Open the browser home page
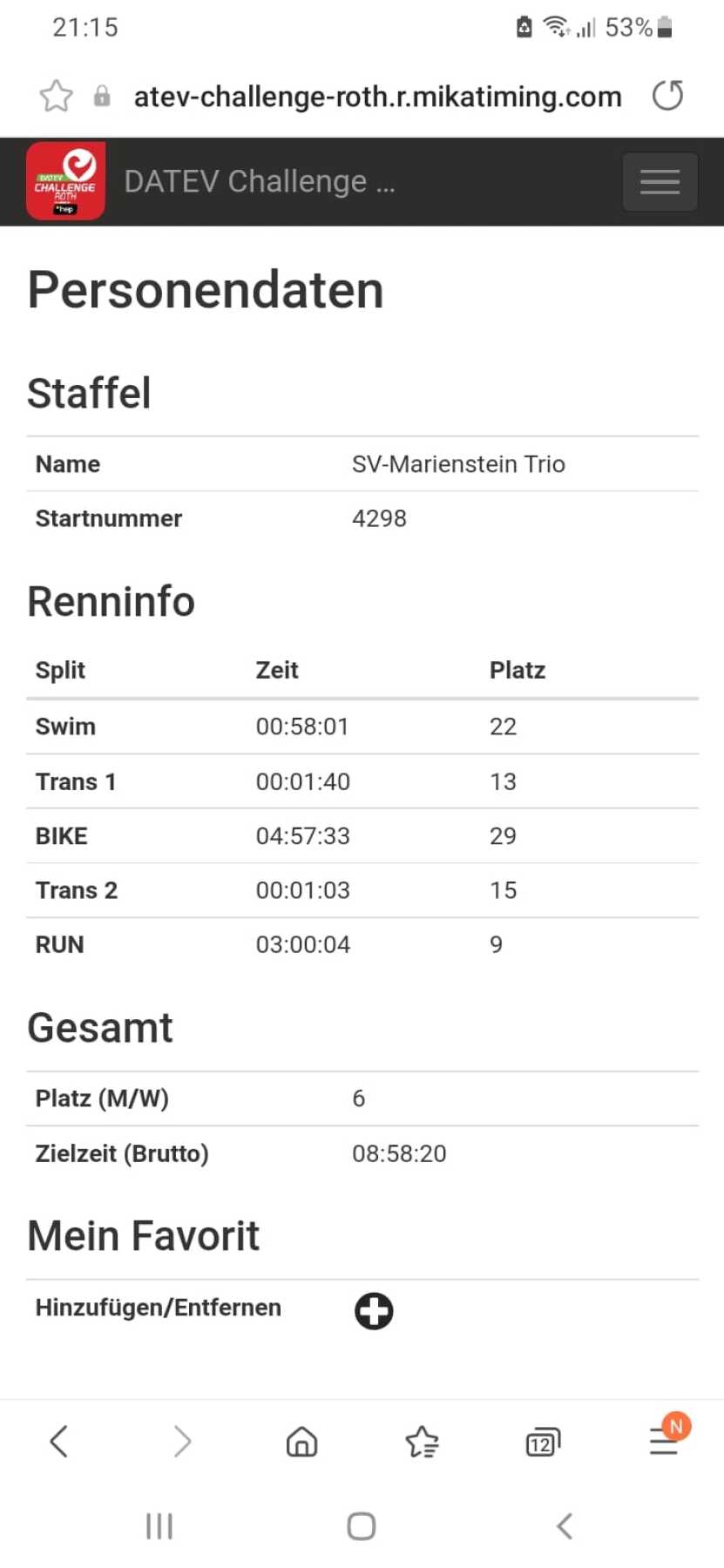Viewport: 724px width, 1568px height. 301,1442
